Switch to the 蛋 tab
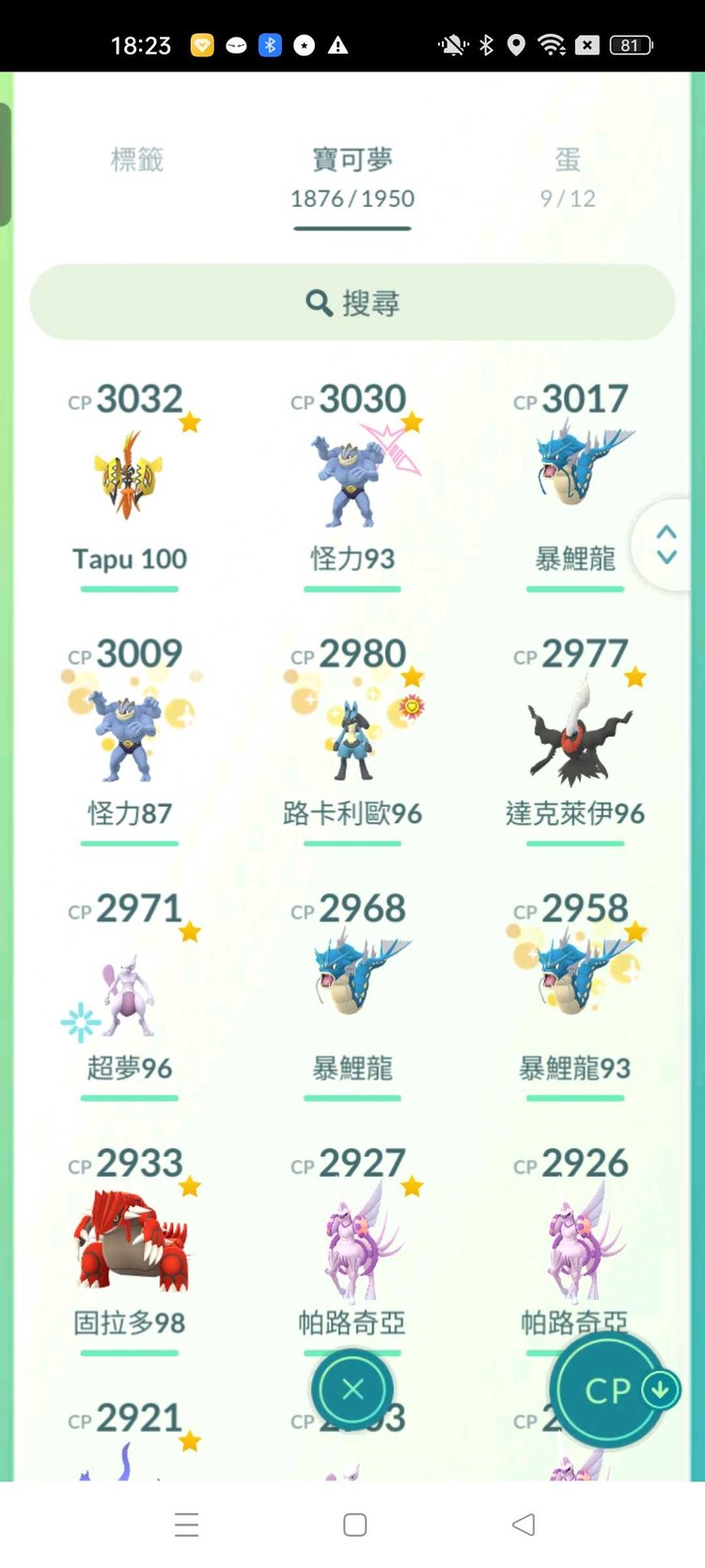Screen dimensions: 705x1568 567,176
